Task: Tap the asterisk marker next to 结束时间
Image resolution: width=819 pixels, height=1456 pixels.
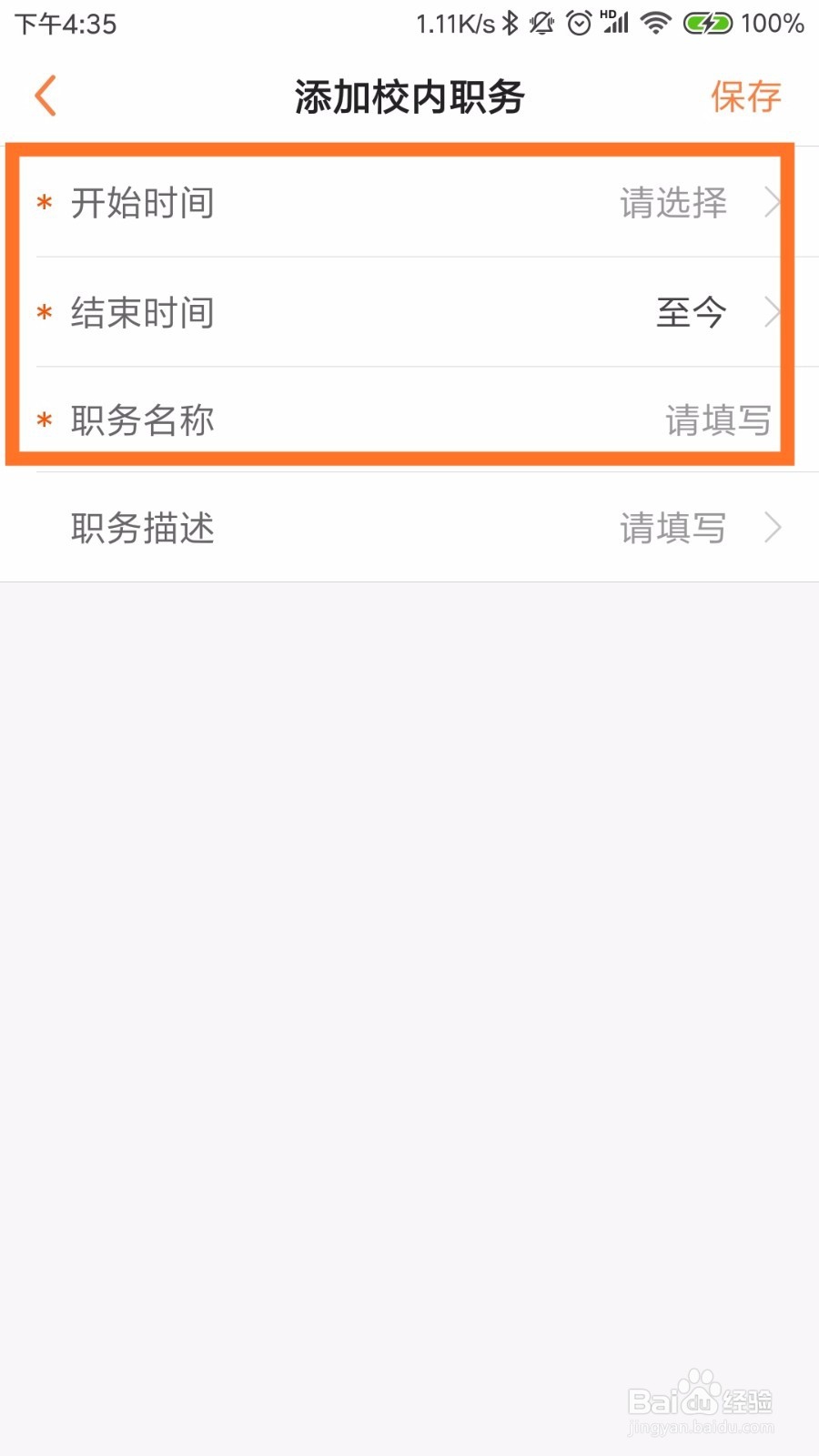Action: 43,314
